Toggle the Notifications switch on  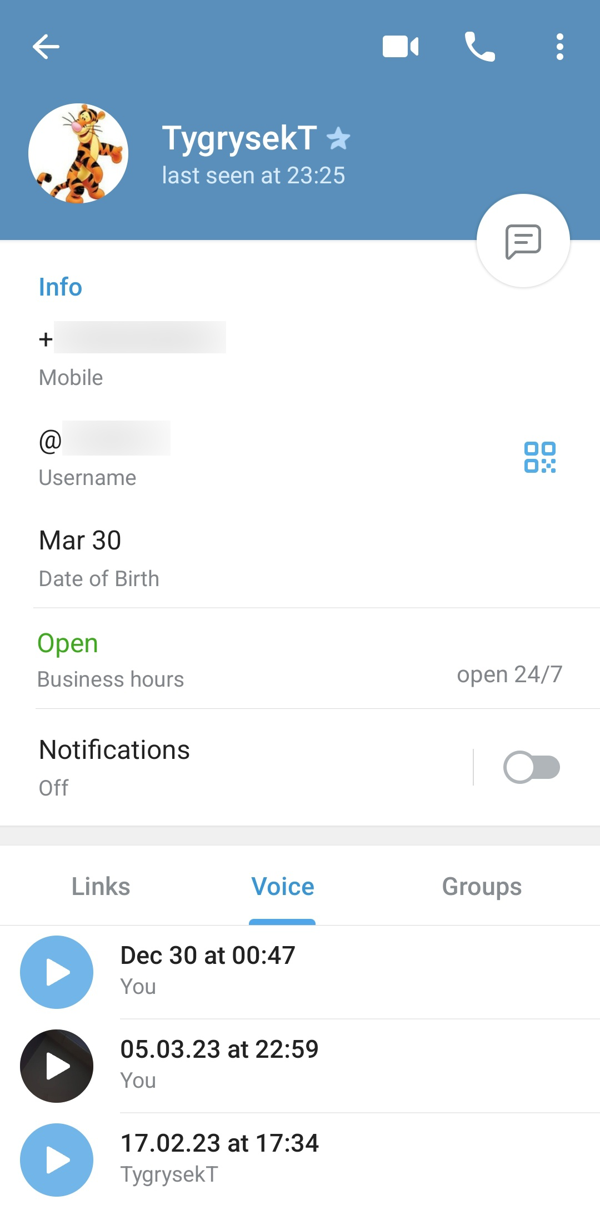tap(531, 767)
